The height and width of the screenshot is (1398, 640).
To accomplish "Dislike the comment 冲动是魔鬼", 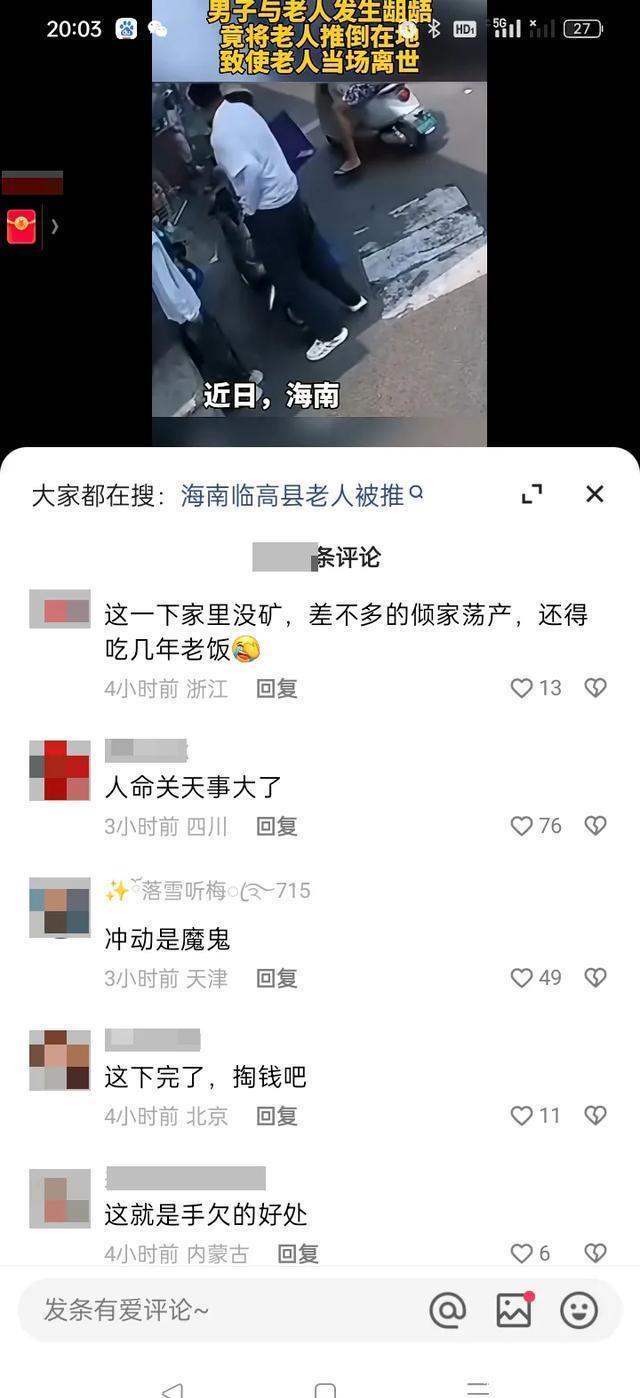I will (595, 978).
